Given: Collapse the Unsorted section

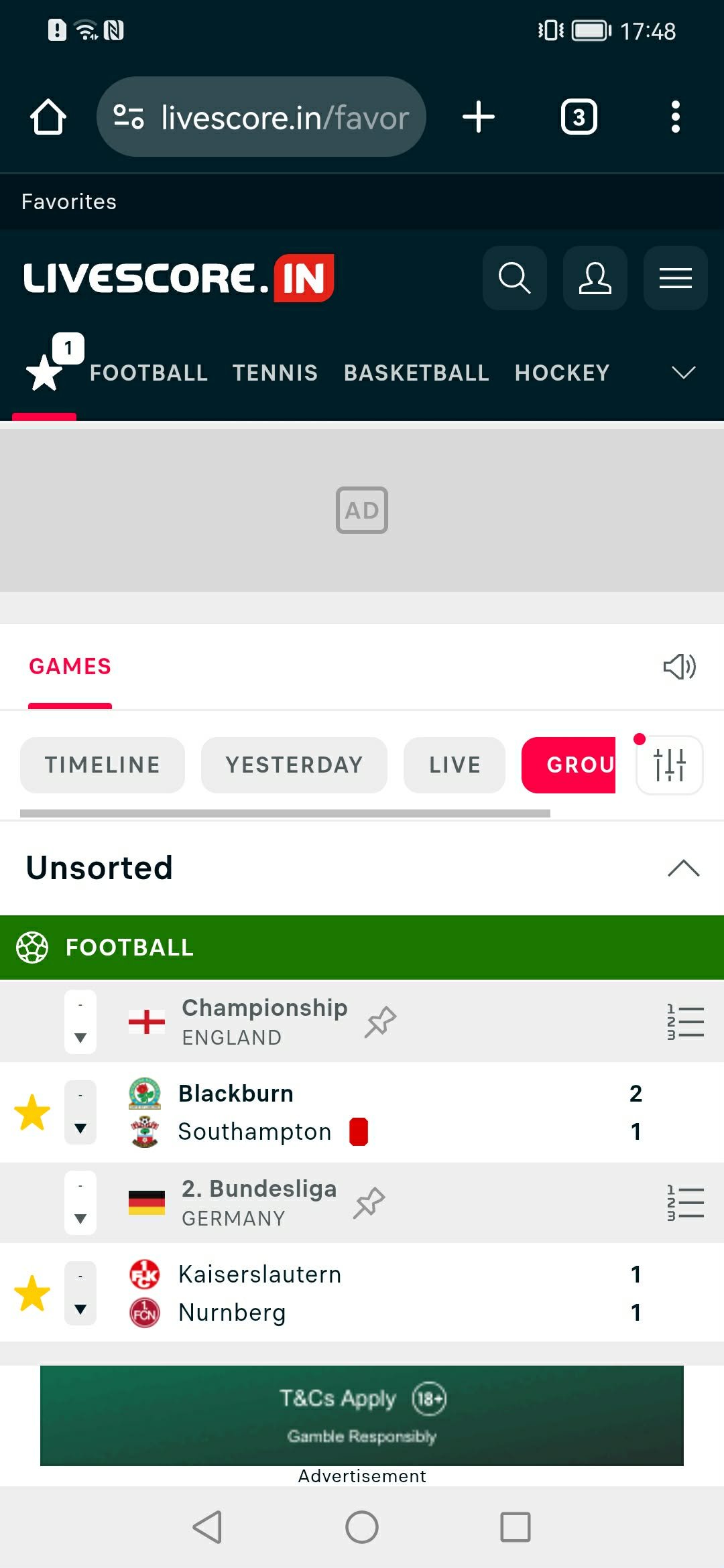Looking at the screenshot, I should point(683,868).
